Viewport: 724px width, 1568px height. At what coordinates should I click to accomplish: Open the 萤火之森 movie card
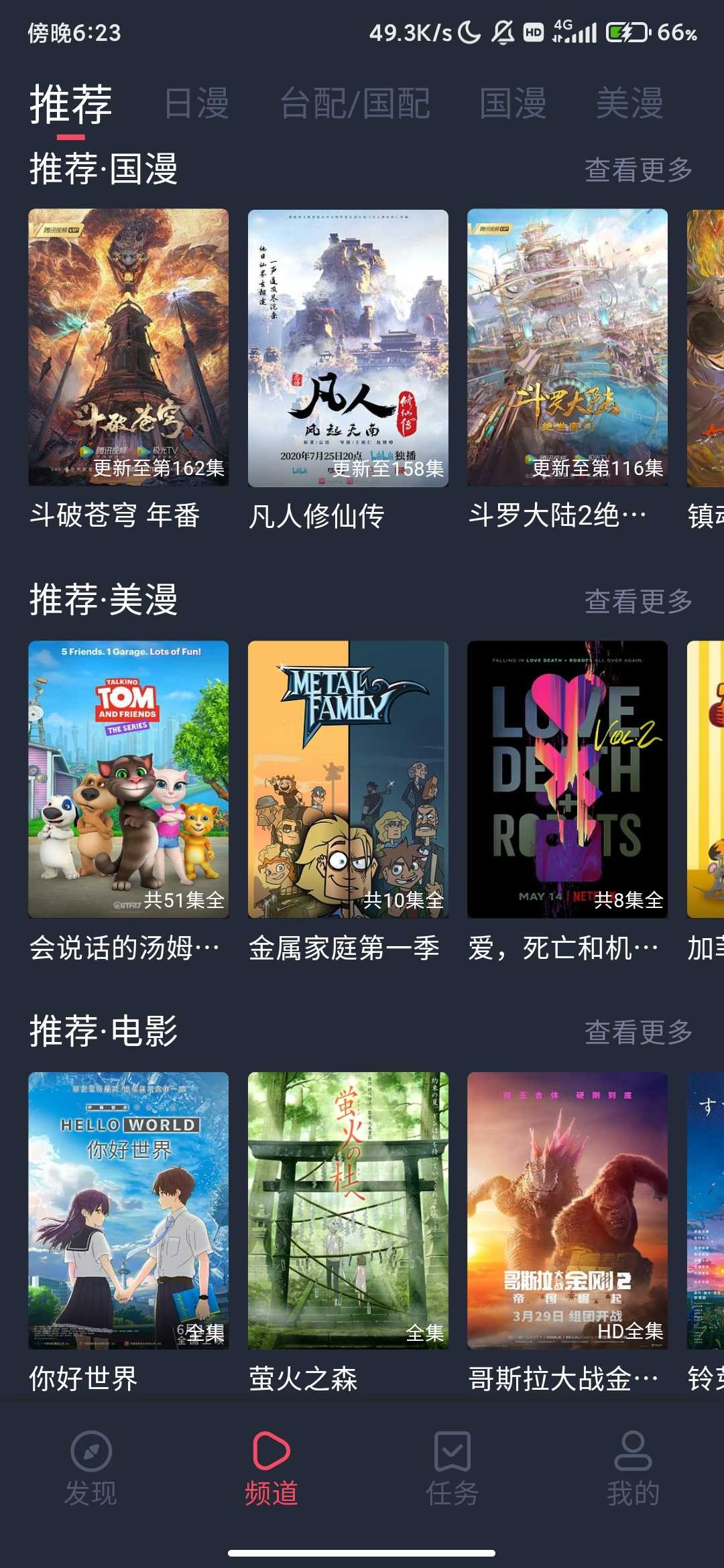click(348, 1211)
